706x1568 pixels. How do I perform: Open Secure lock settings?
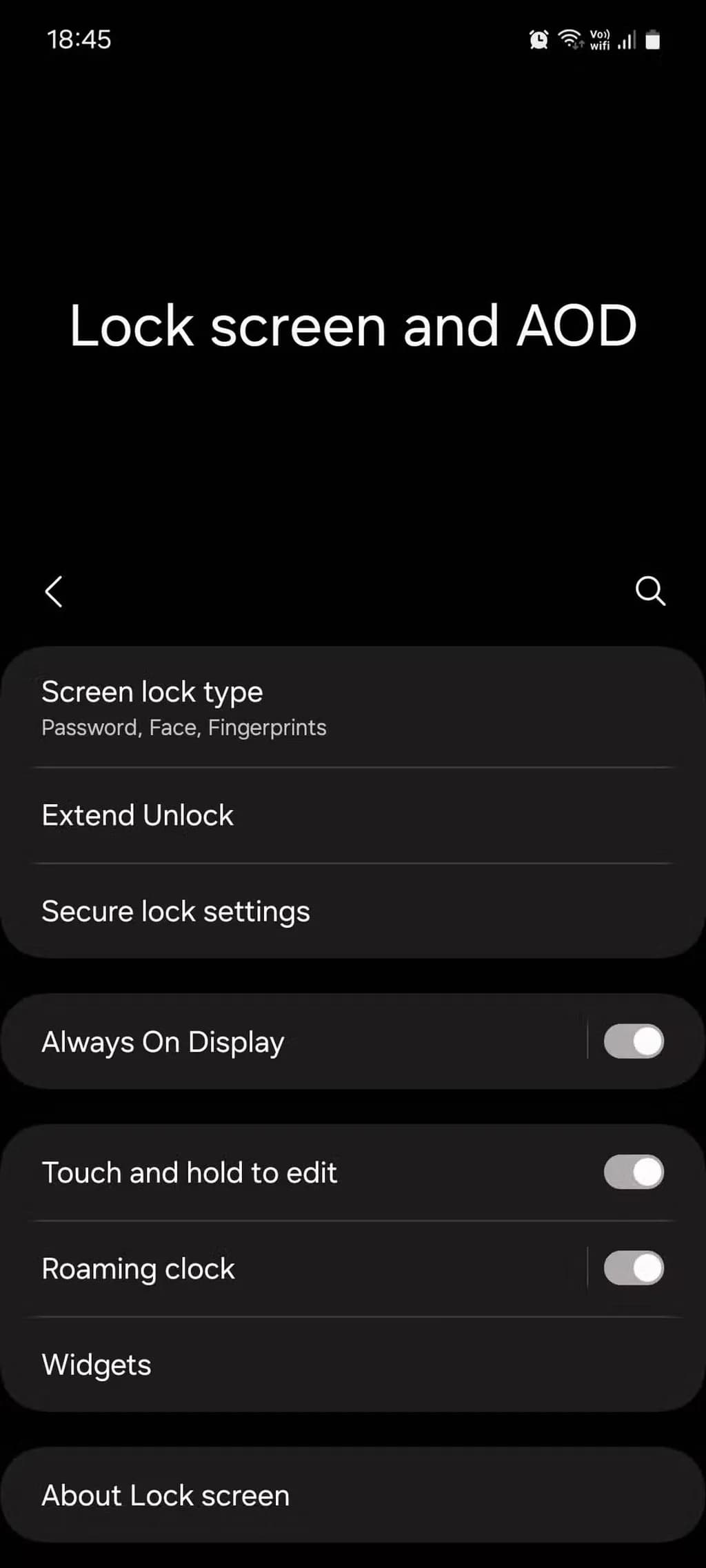pos(276,911)
